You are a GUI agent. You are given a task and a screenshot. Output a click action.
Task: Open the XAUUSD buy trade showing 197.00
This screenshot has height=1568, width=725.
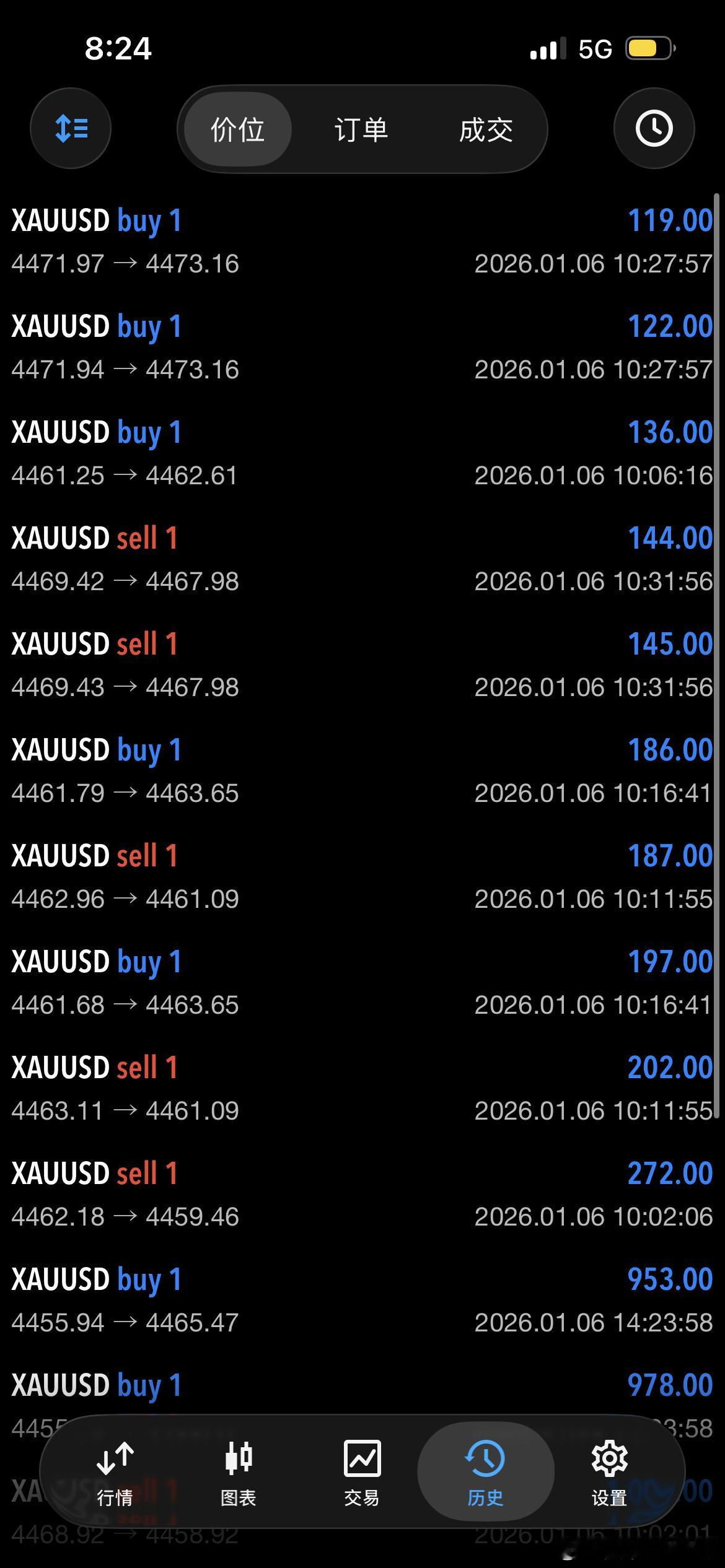click(362, 983)
